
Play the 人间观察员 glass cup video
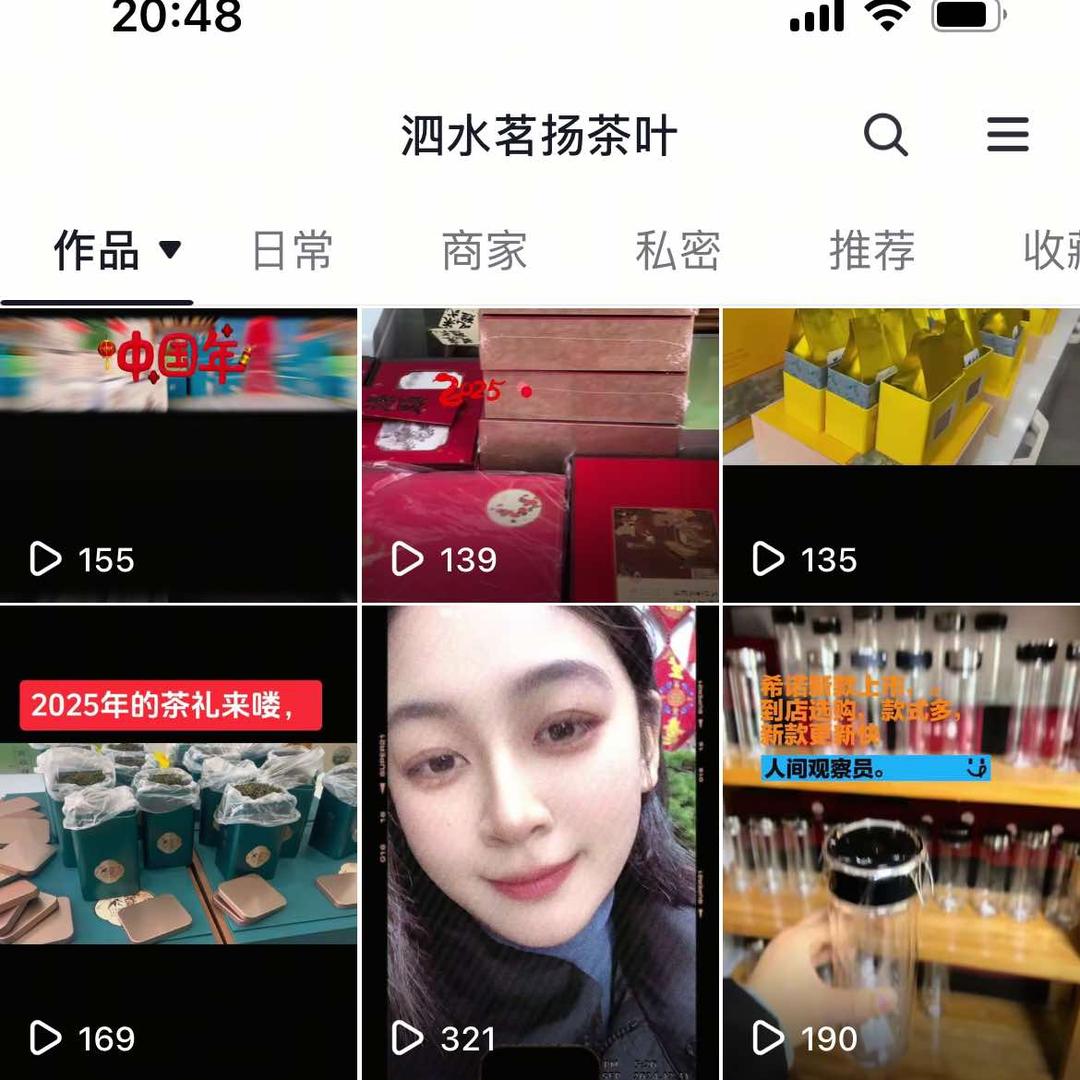(900, 840)
